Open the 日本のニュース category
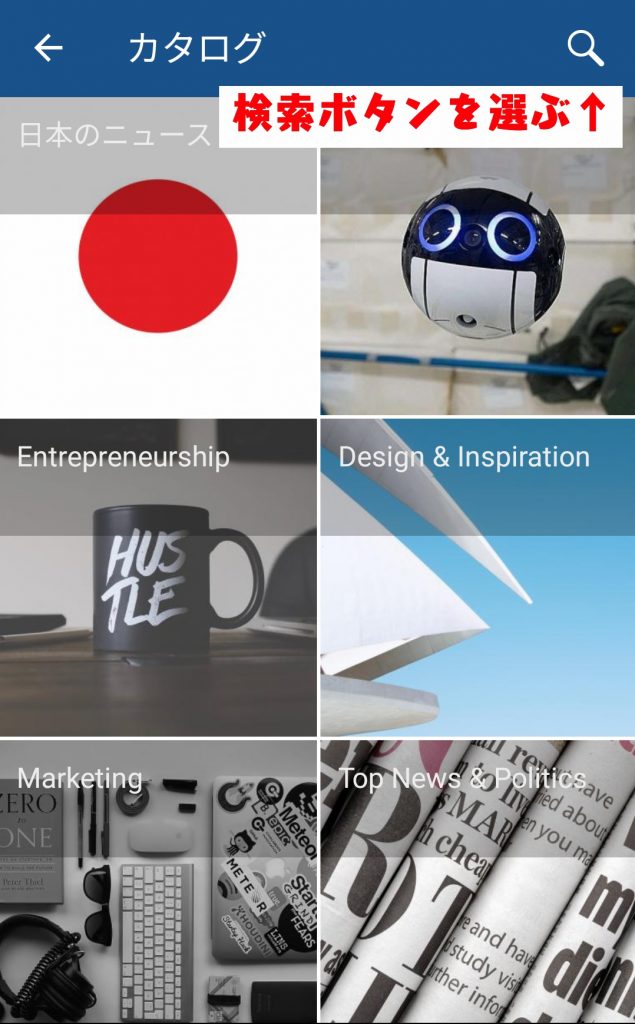The image size is (635, 1024). click(x=158, y=260)
